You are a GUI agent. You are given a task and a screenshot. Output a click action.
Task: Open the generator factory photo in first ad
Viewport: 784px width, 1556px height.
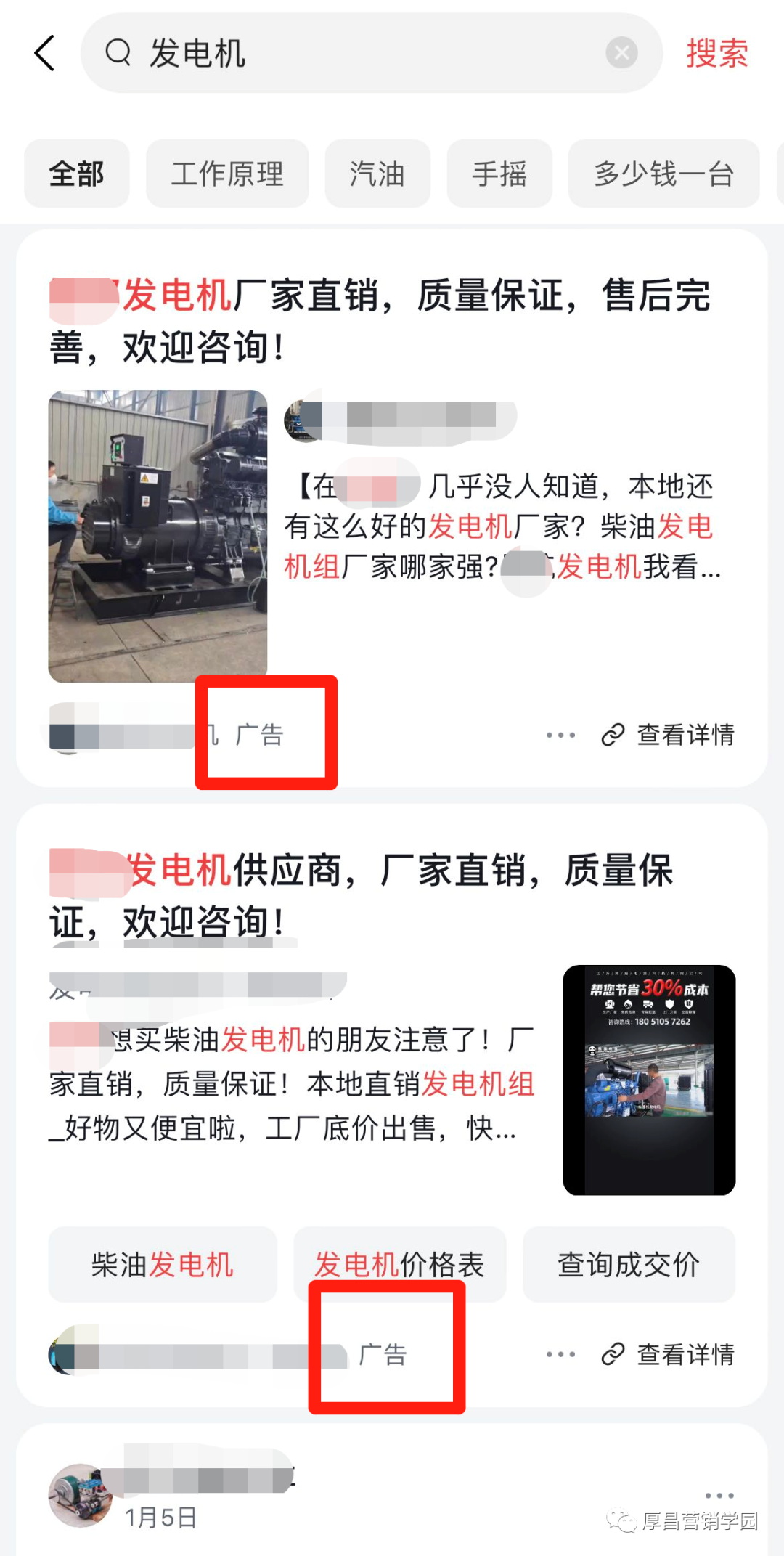coord(158,536)
